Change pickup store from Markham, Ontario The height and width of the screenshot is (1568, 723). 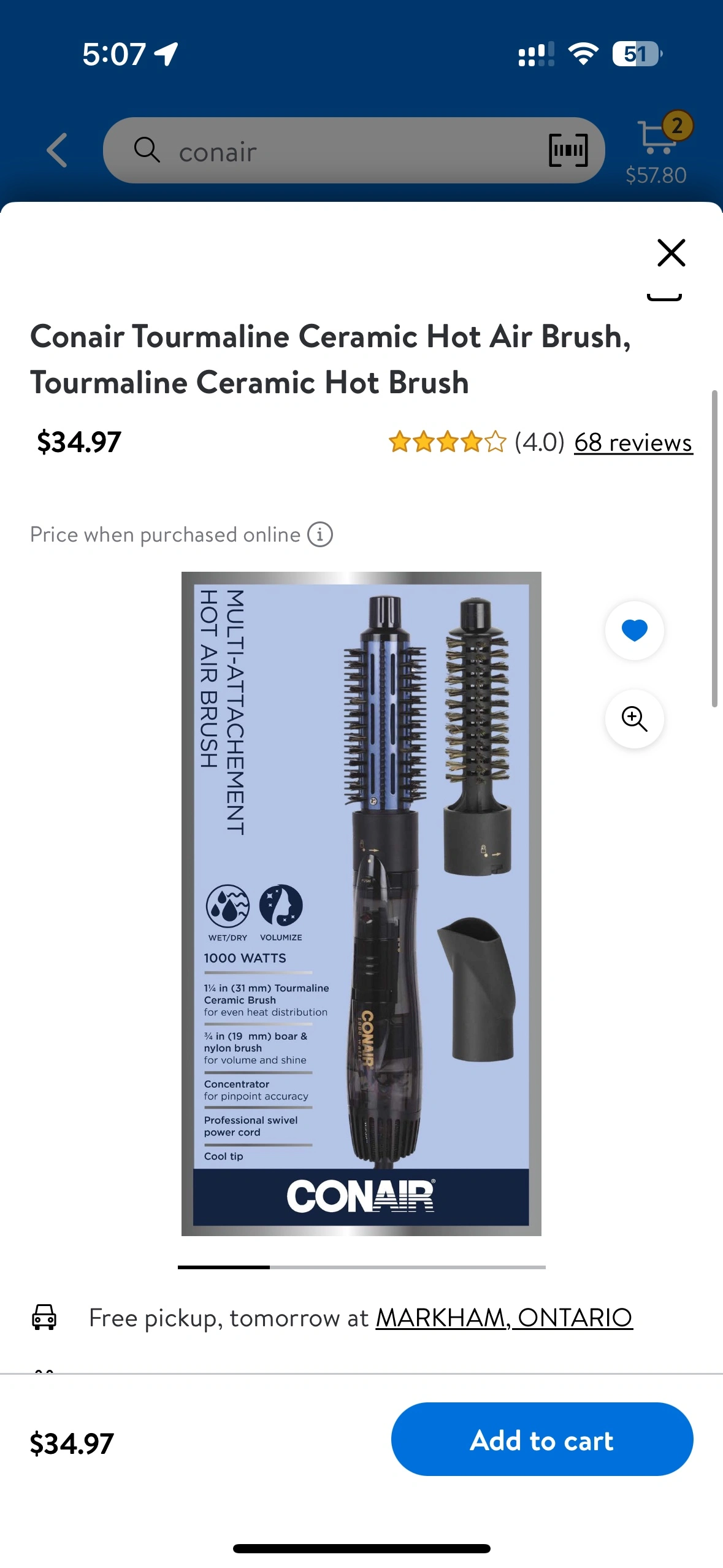(503, 1317)
